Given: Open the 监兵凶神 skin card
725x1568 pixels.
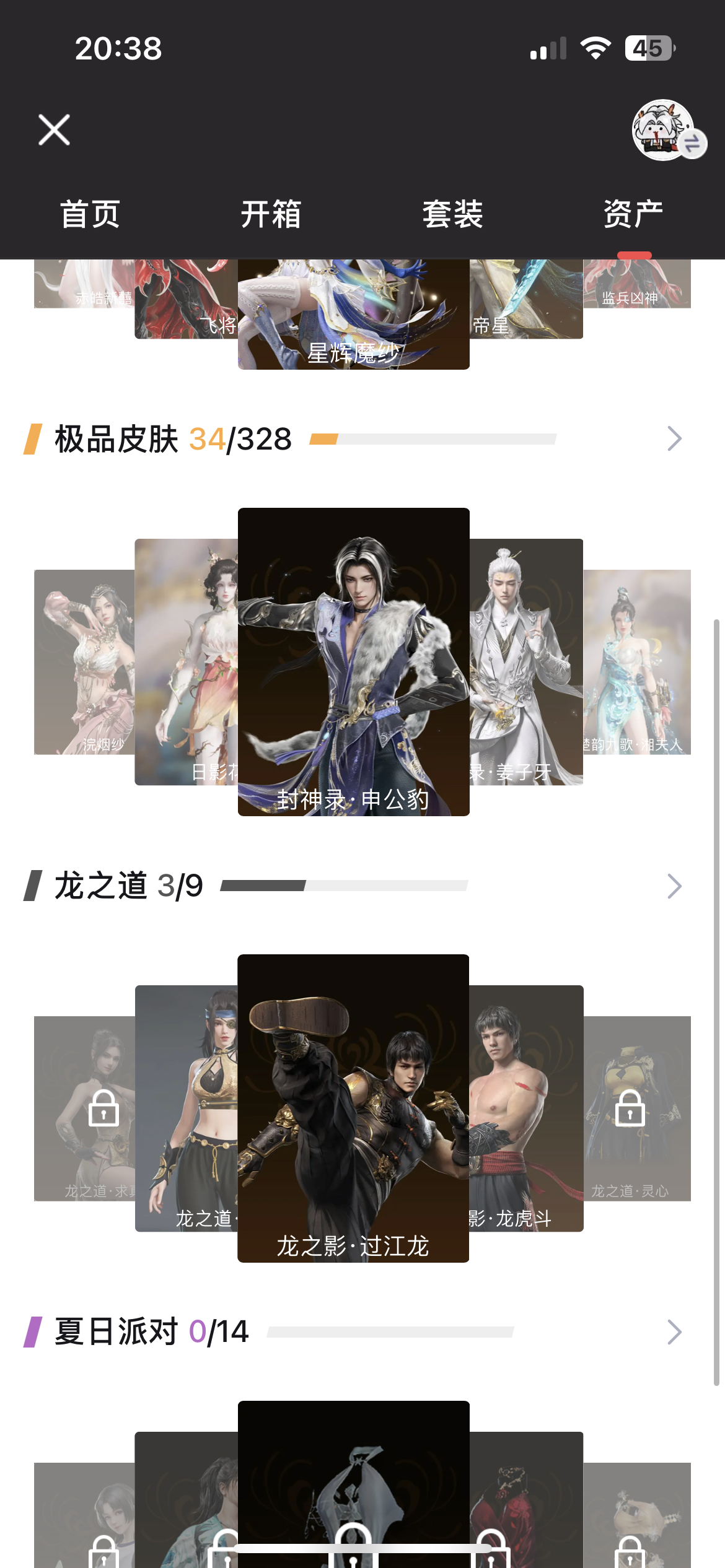Looking at the screenshot, I should 638,284.
